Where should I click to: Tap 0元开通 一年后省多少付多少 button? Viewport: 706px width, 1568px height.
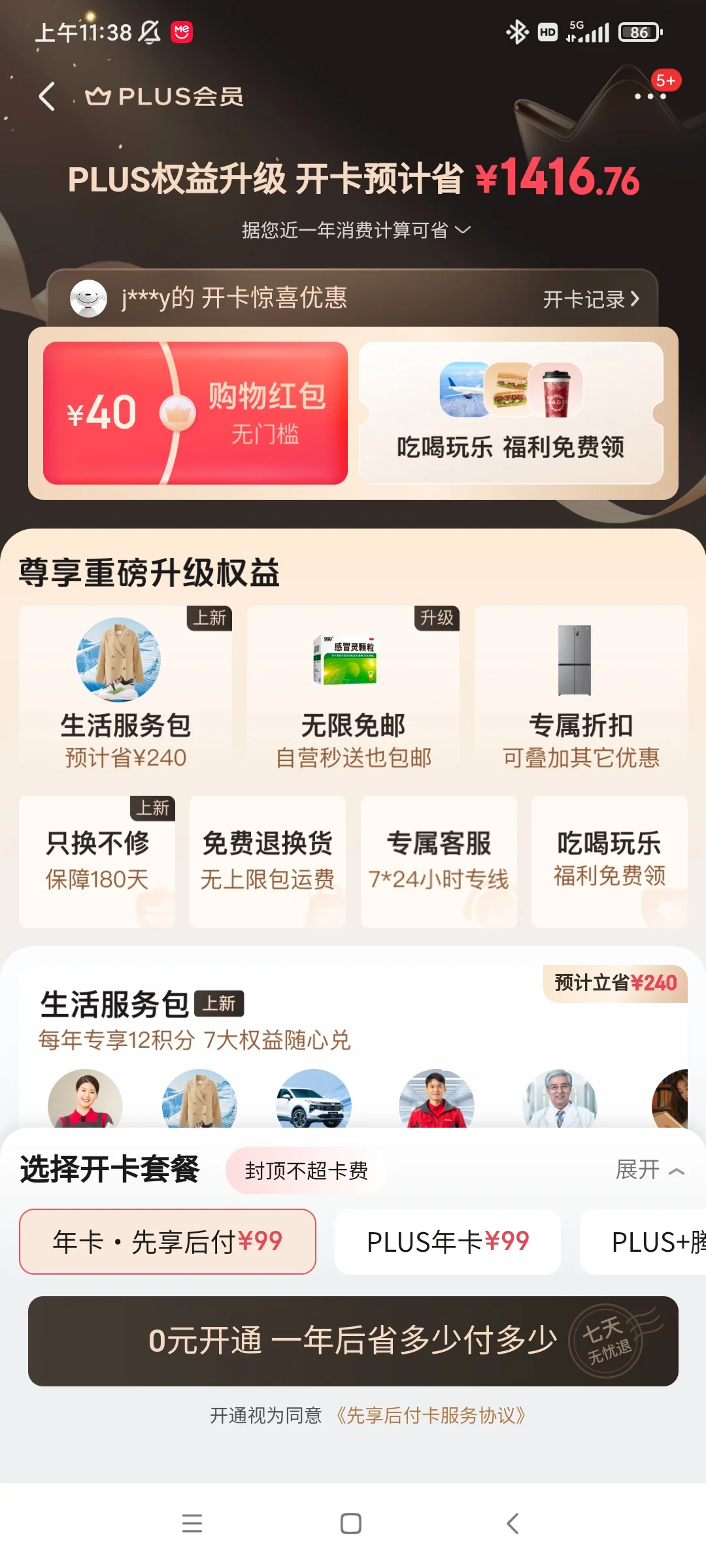pyautogui.click(x=353, y=1341)
